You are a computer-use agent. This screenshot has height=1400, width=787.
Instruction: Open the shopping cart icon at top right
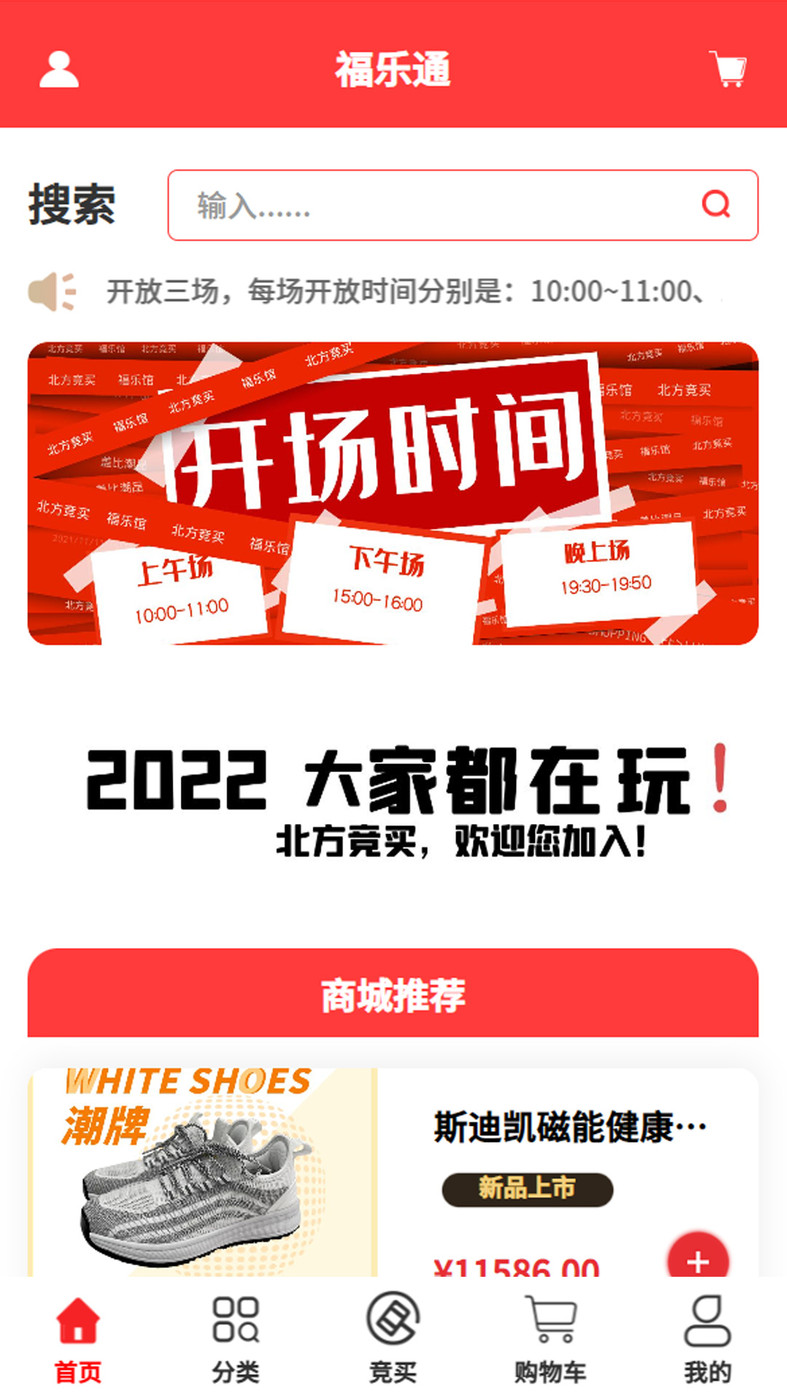[x=729, y=69]
